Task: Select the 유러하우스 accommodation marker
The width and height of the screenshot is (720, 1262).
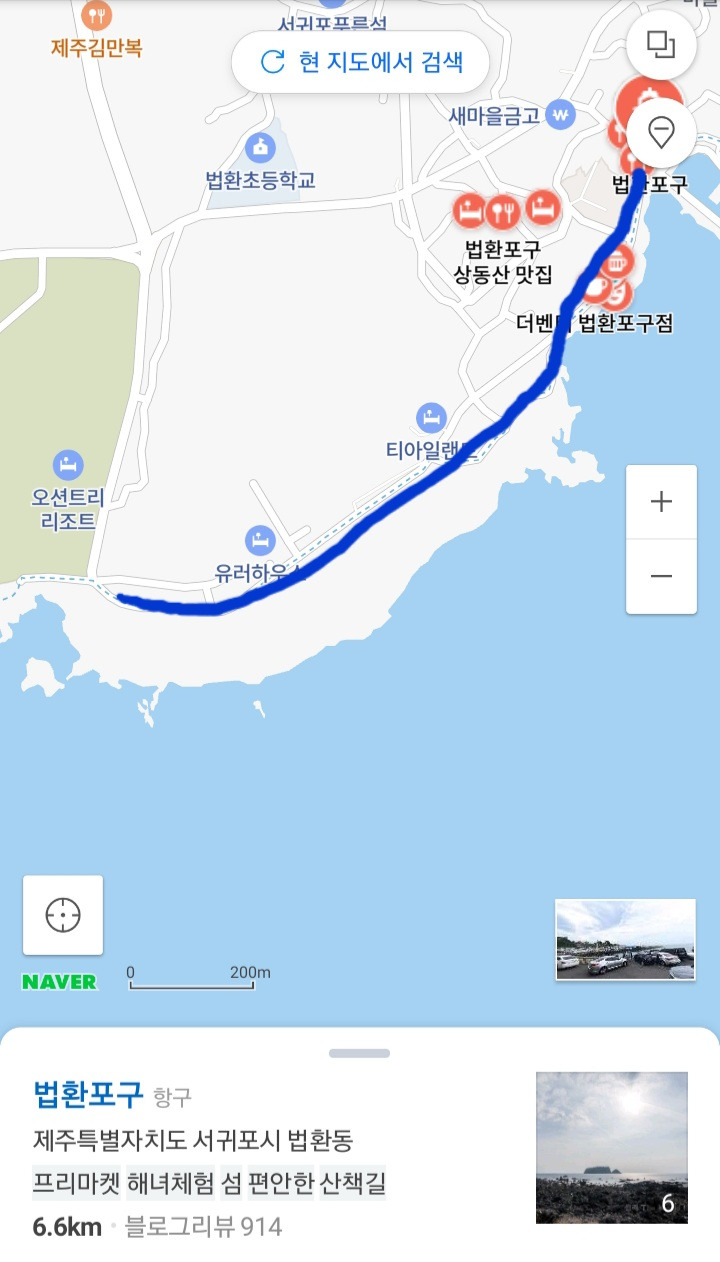Action: (262, 541)
